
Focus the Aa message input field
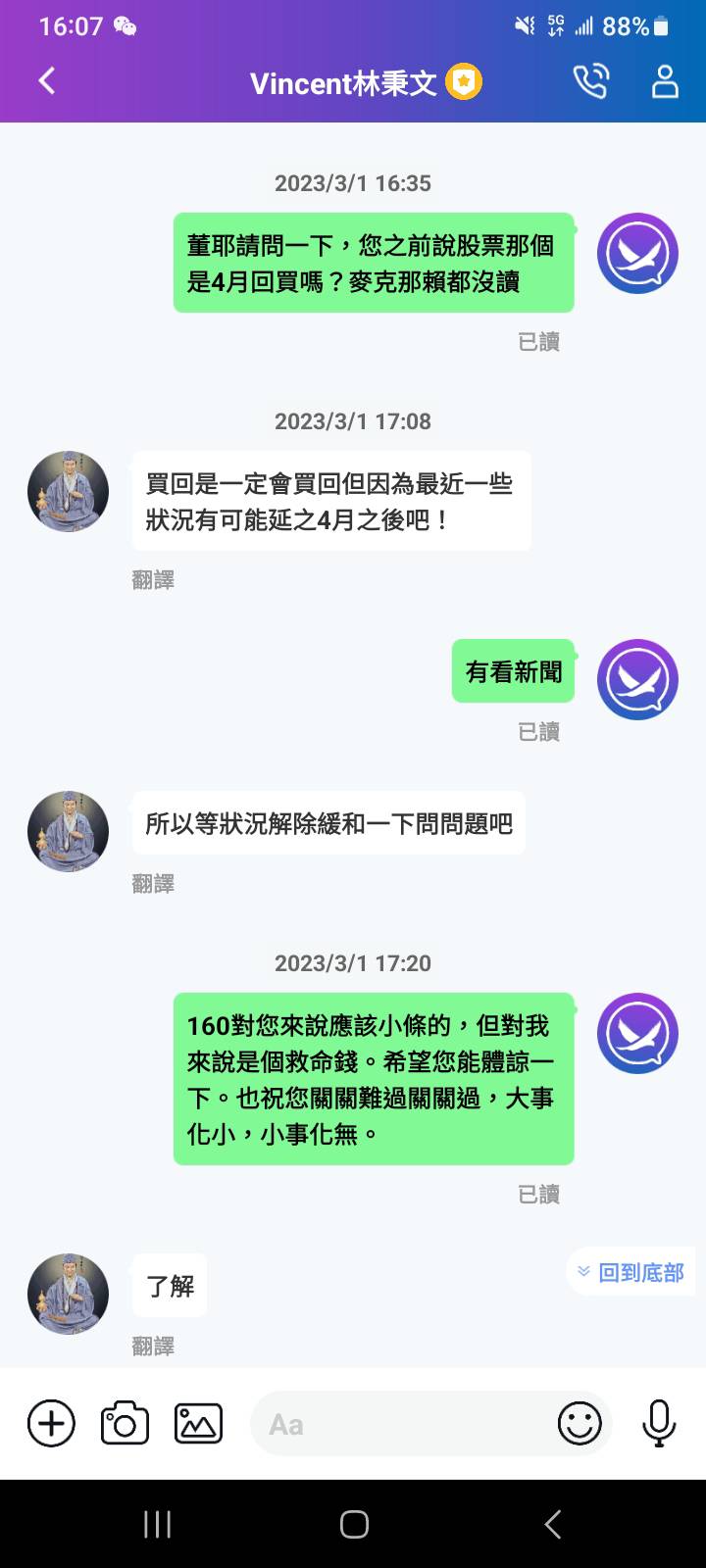[402, 1424]
